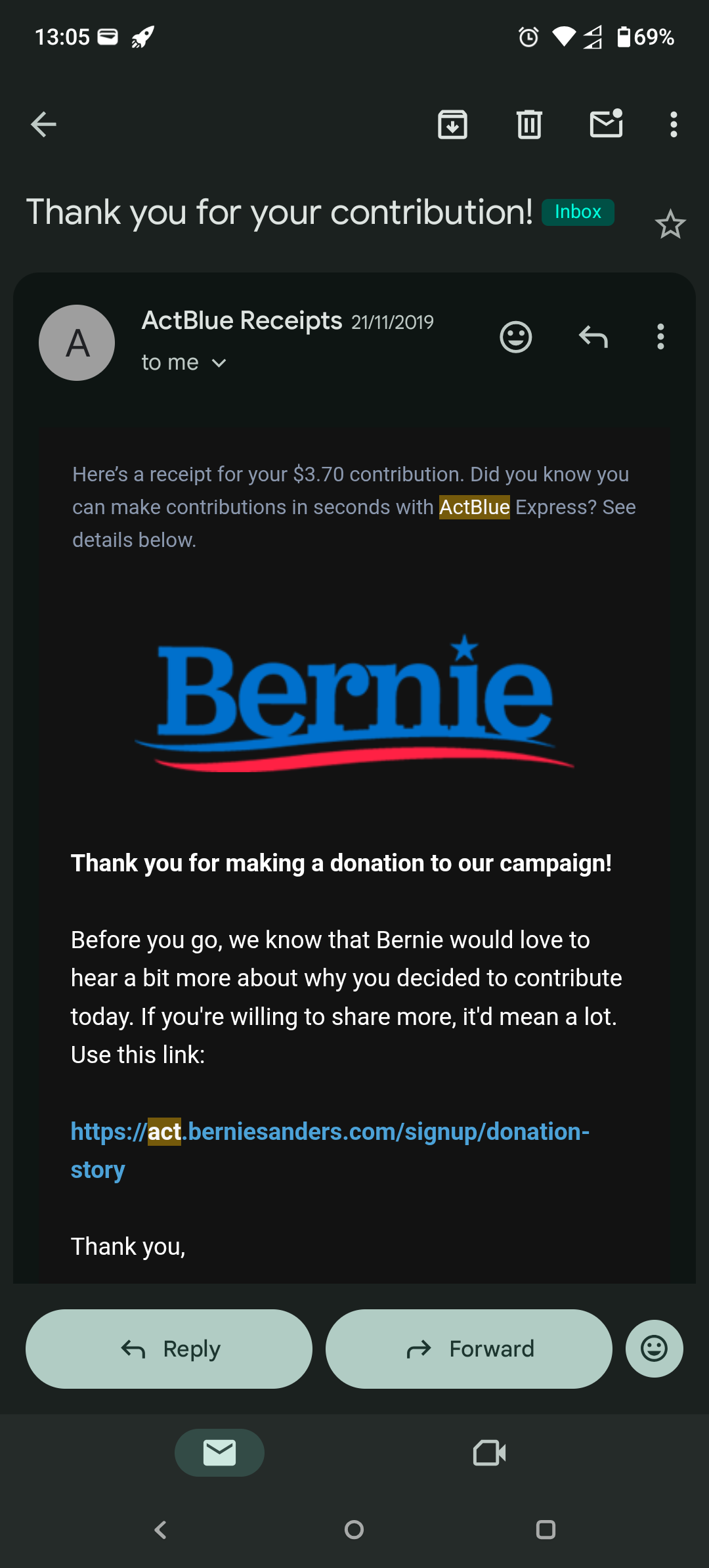
Task: Archive this email
Action: [x=452, y=124]
